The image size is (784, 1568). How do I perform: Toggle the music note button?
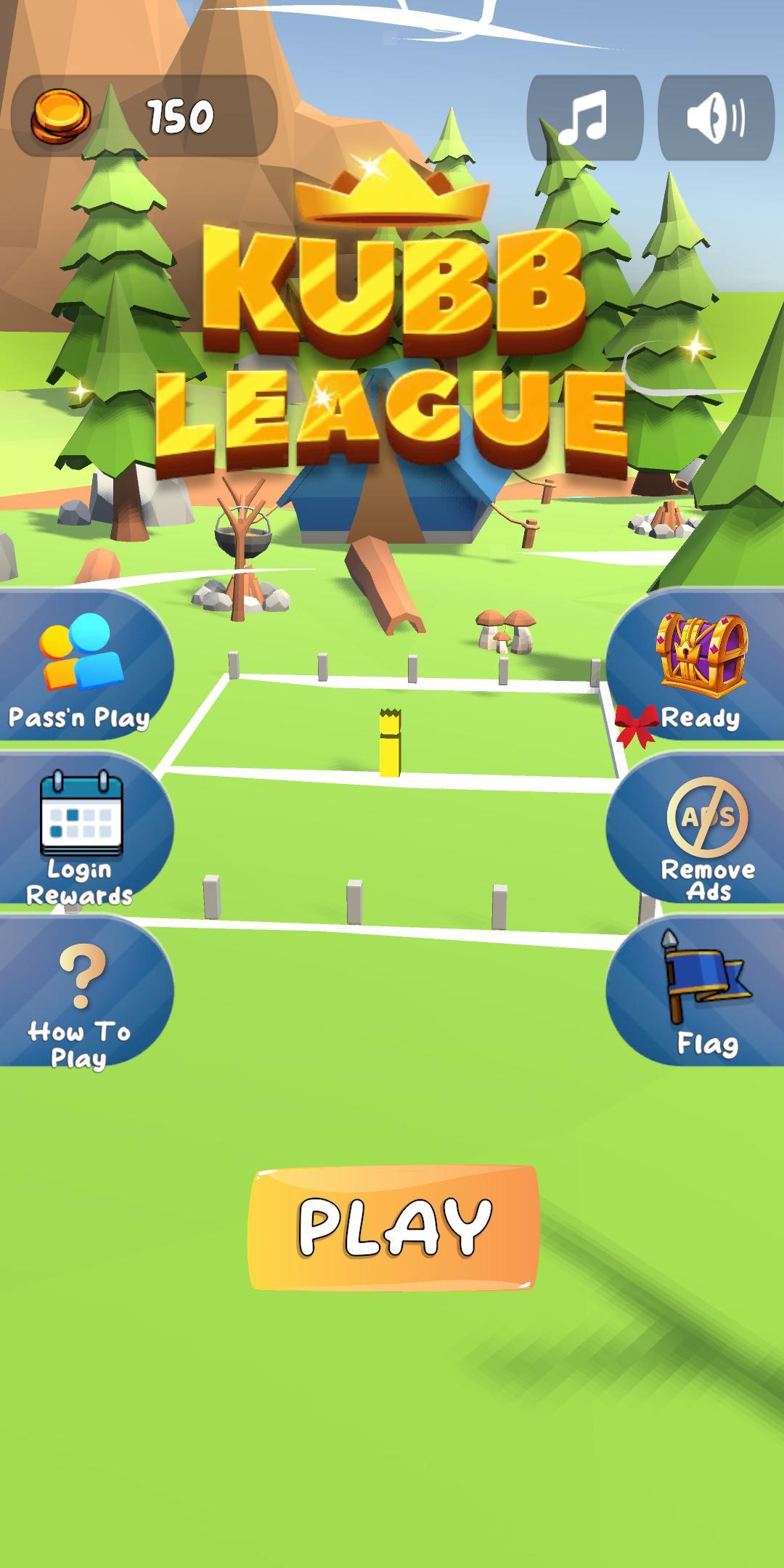[x=584, y=118]
